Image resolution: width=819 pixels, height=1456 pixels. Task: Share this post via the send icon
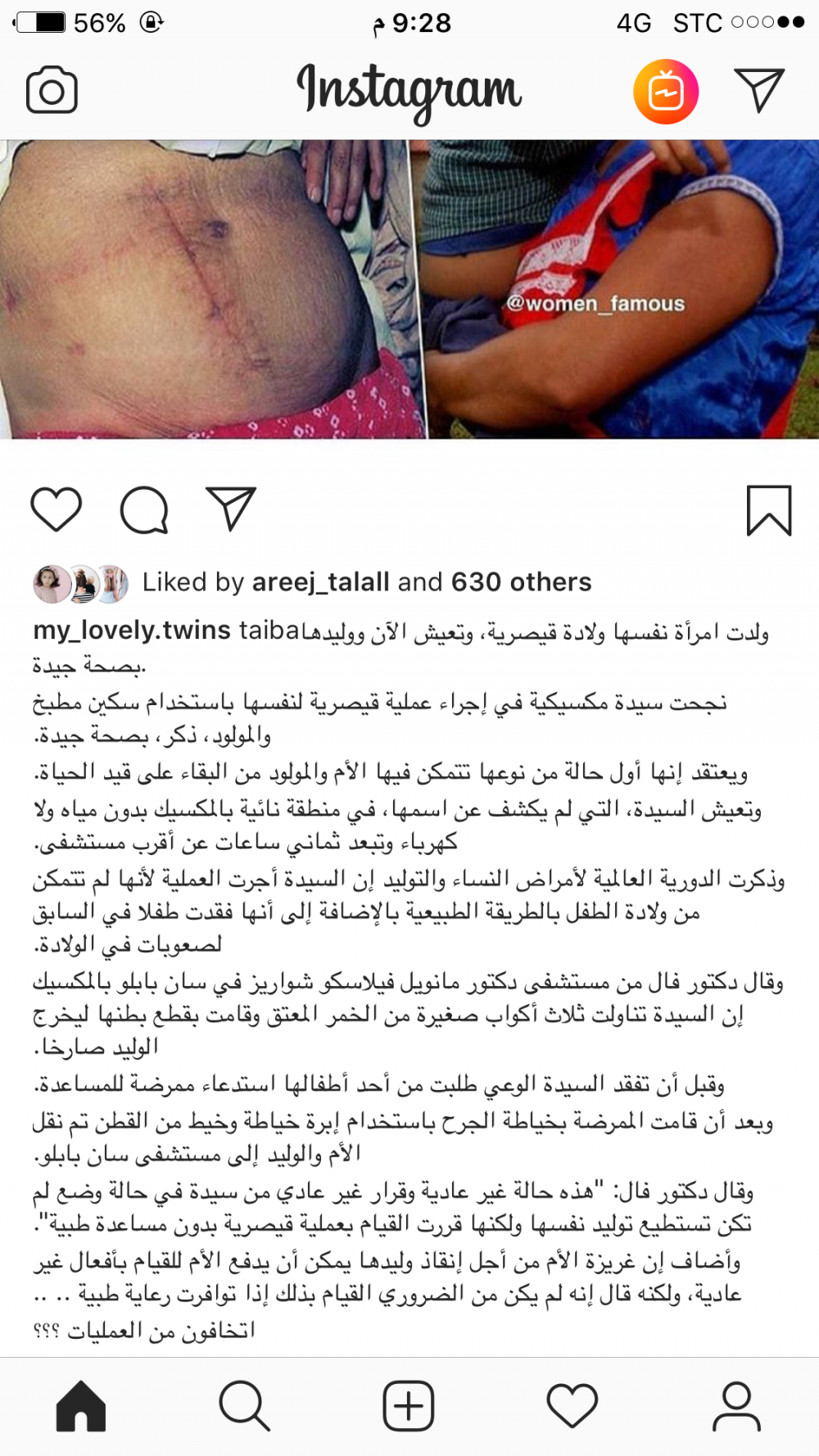(230, 509)
